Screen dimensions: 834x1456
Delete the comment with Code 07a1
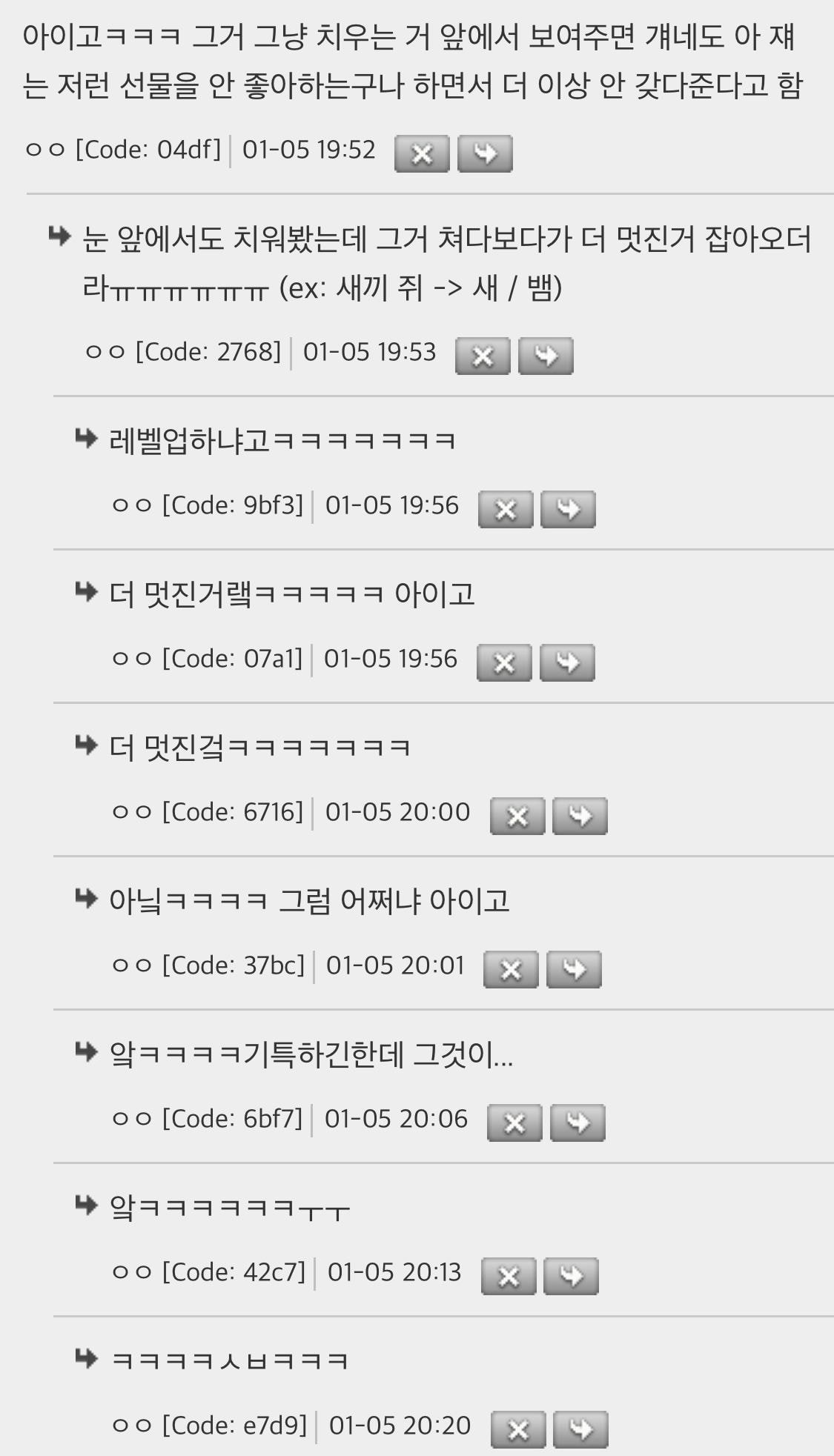click(x=504, y=662)
